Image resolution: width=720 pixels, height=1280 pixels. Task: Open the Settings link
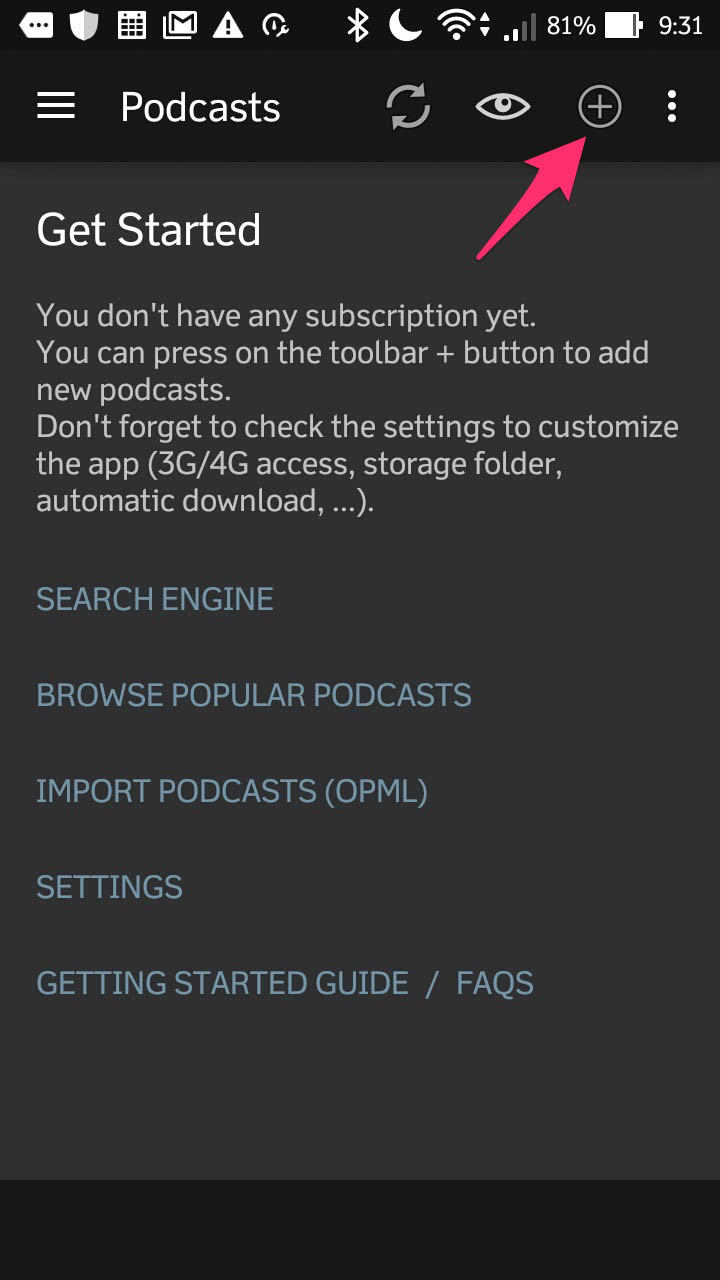(x=110, y=887)
